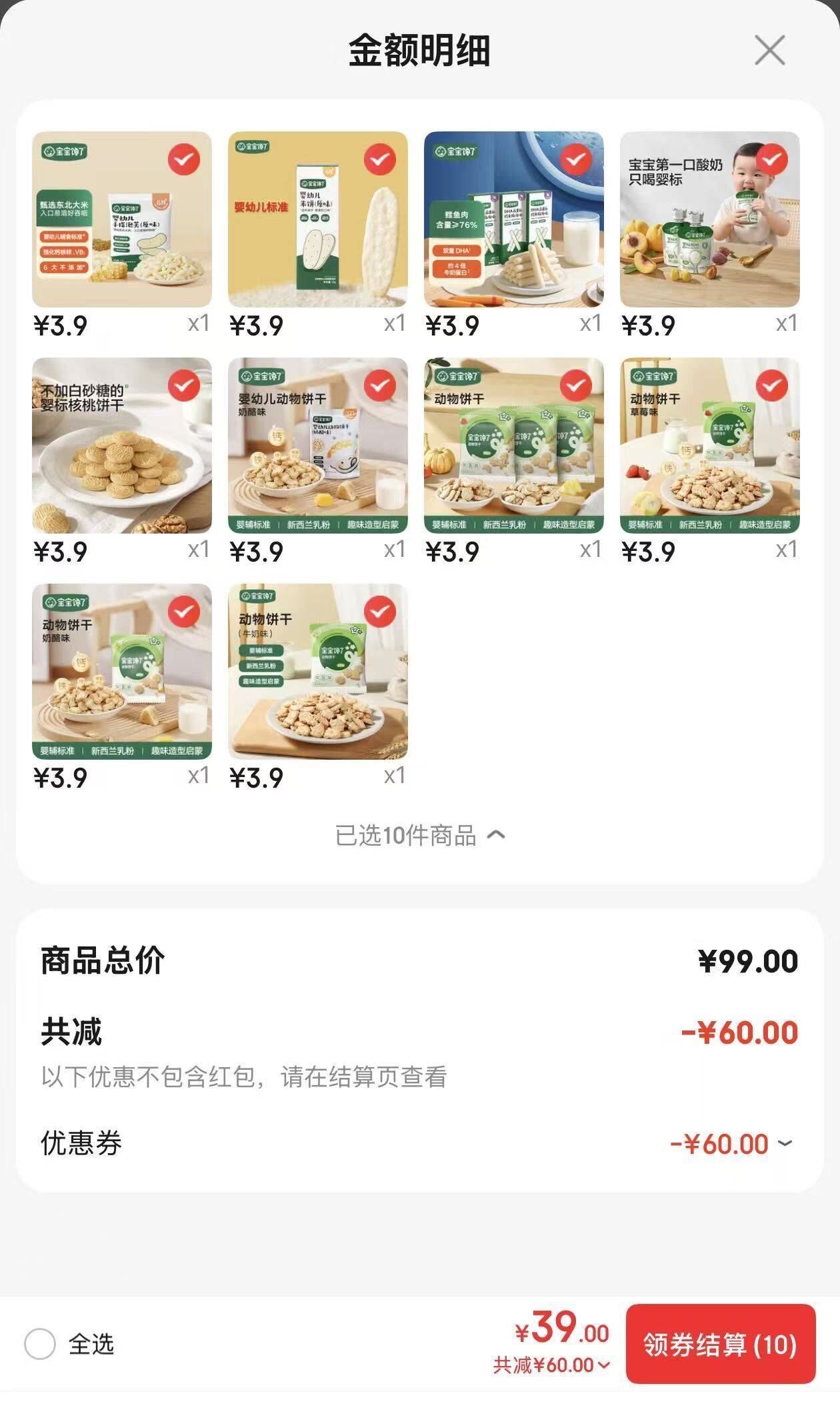Expand 共减¥60.00 discount breakdown at the bottom
The image size is (840, 1402).
coord(552,1365)
